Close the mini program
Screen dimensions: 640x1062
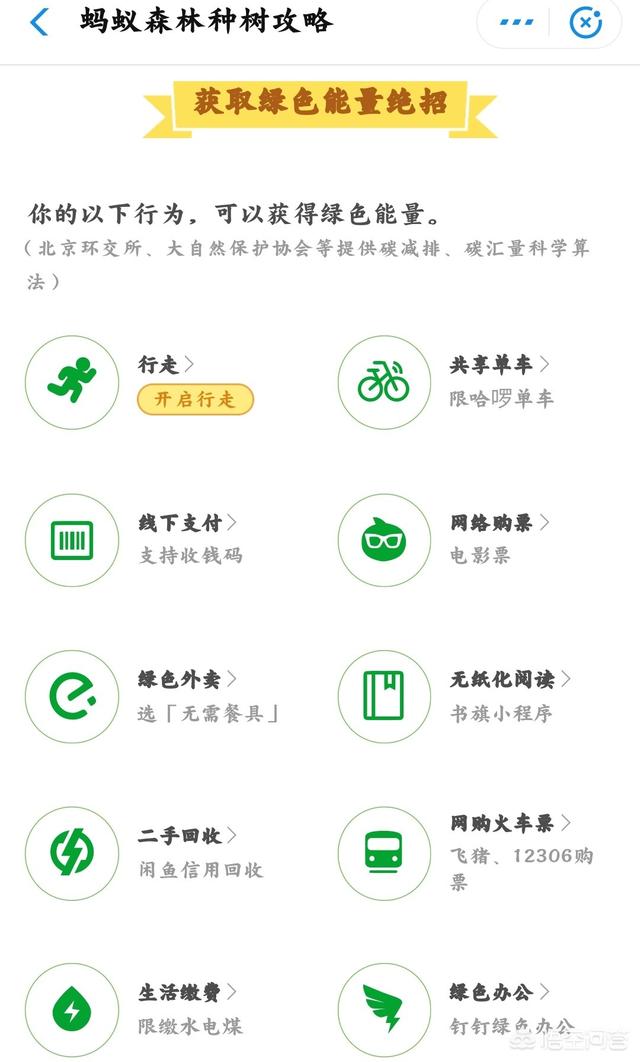point(586,22)
